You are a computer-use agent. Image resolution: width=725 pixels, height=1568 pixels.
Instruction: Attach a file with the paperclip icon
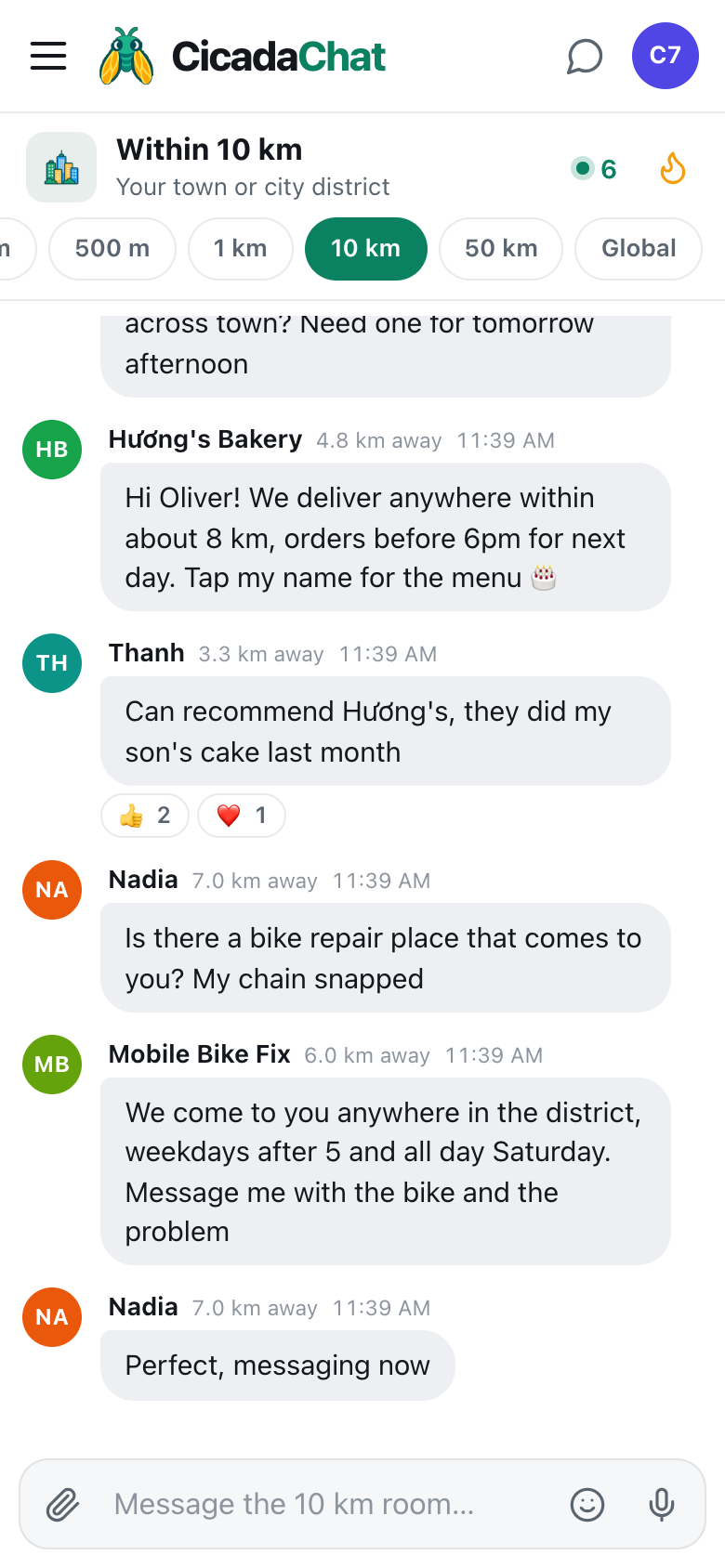(62, 1504)
